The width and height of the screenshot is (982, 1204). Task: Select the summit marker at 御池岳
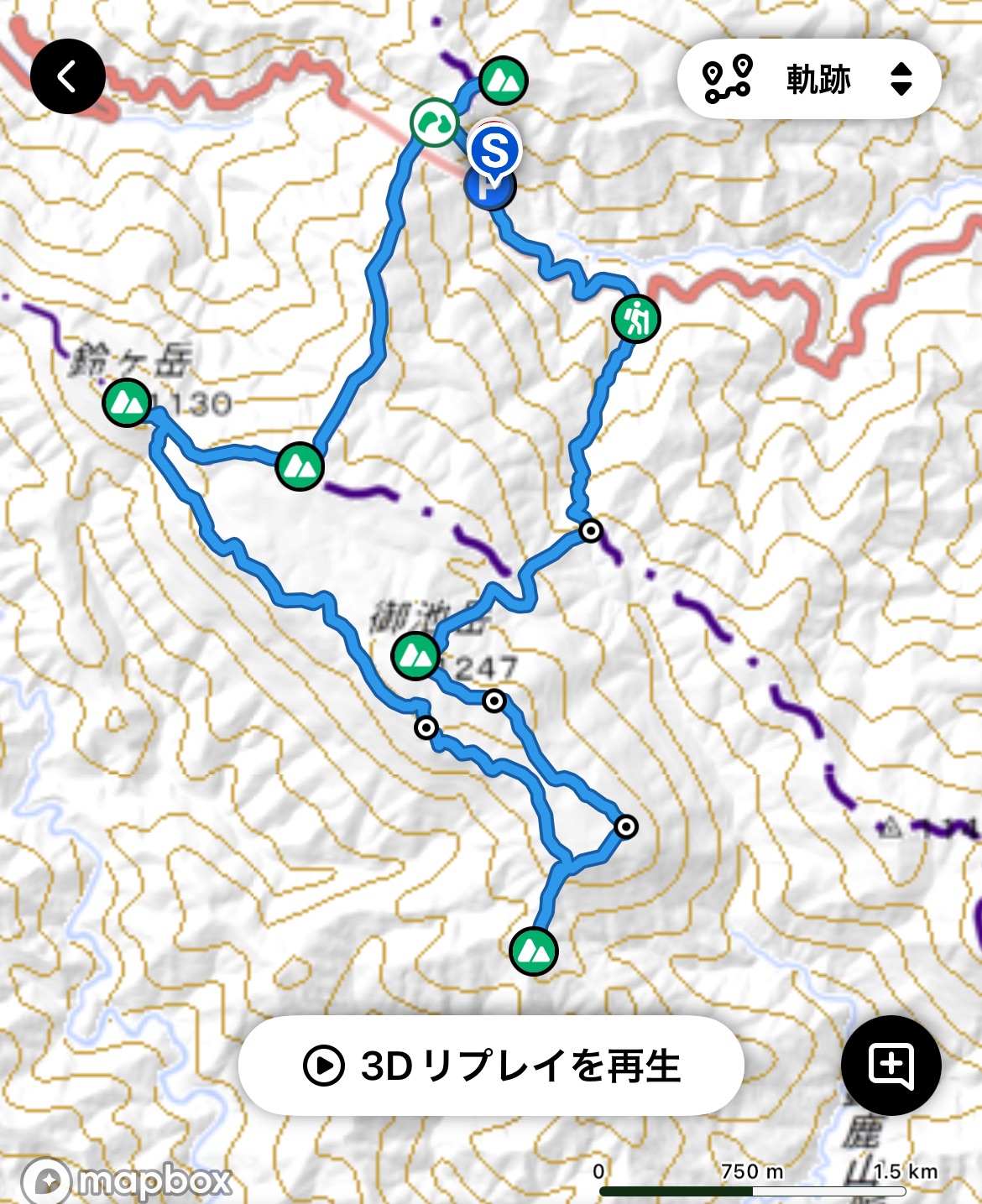coord(415,654)
